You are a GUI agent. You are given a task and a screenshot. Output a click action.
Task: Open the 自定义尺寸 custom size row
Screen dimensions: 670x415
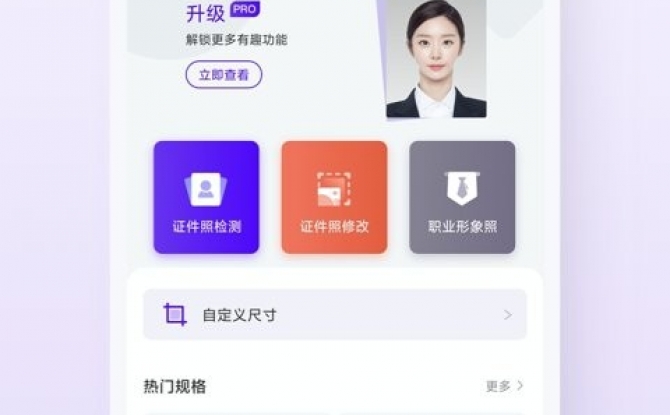pyautogui.click(x=335, y=315)
